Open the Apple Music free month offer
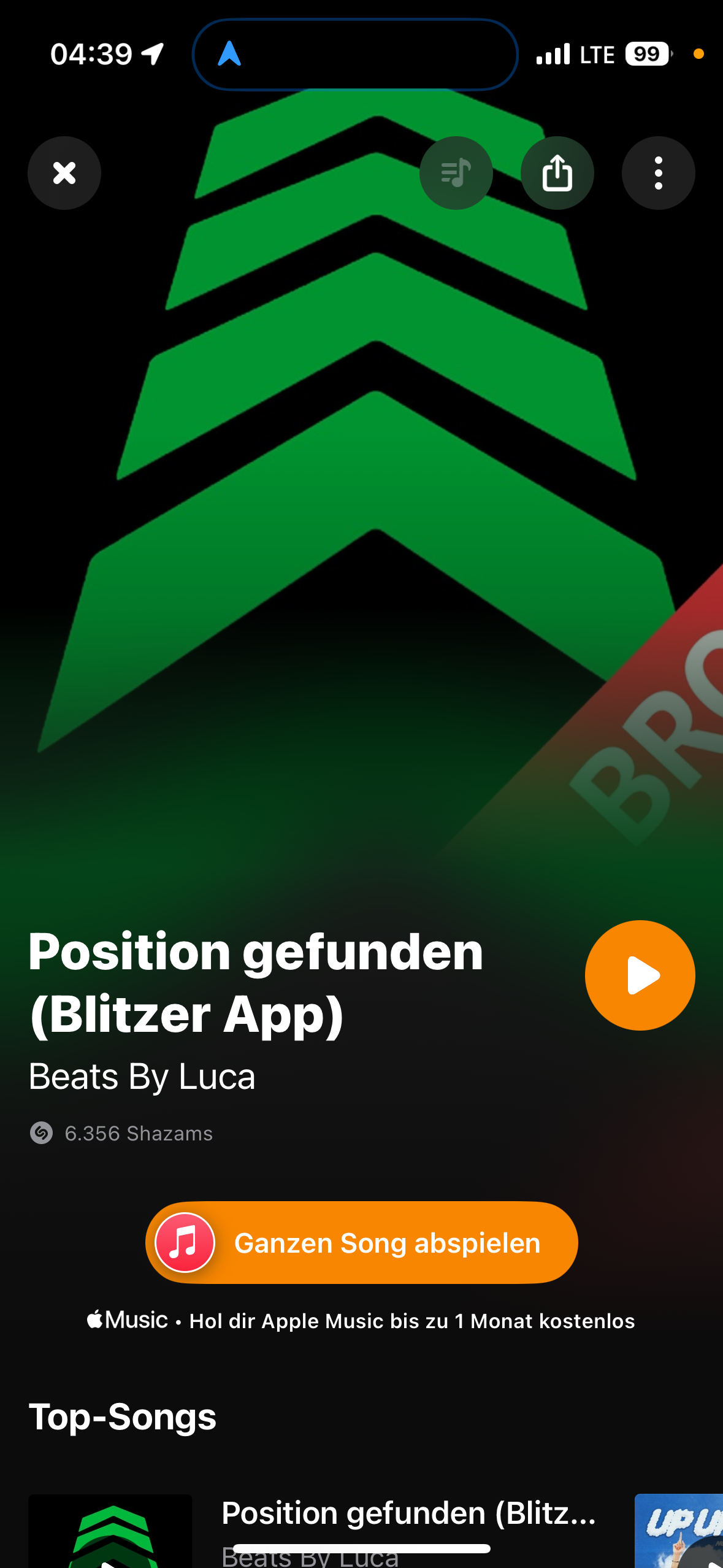Image resolution: width=723 pixels, height=1568 pixels. (x=361, y=1320)
